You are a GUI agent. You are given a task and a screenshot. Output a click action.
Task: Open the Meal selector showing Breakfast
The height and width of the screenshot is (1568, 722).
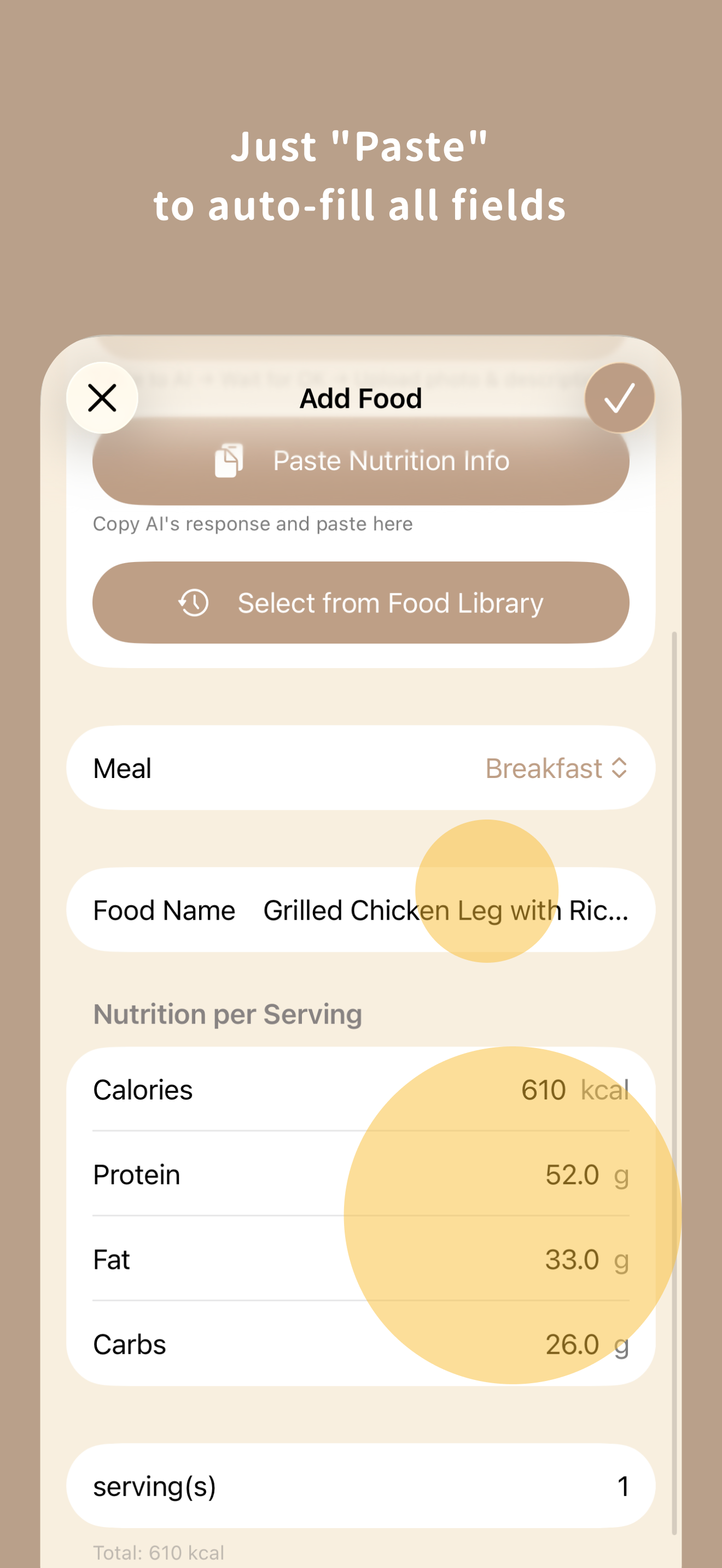tap(362, 768)
